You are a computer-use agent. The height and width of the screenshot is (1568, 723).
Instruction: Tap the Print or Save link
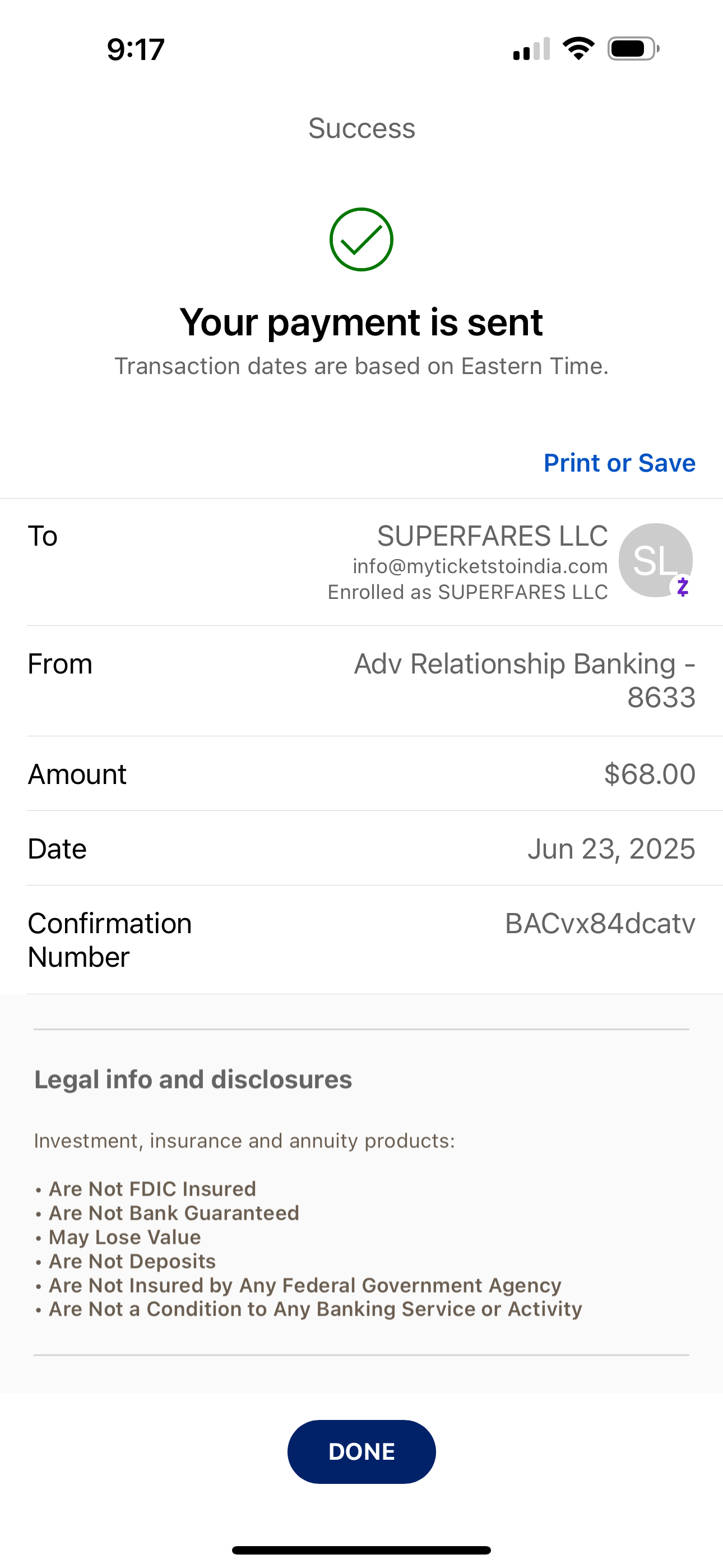(x=619, y=463)
